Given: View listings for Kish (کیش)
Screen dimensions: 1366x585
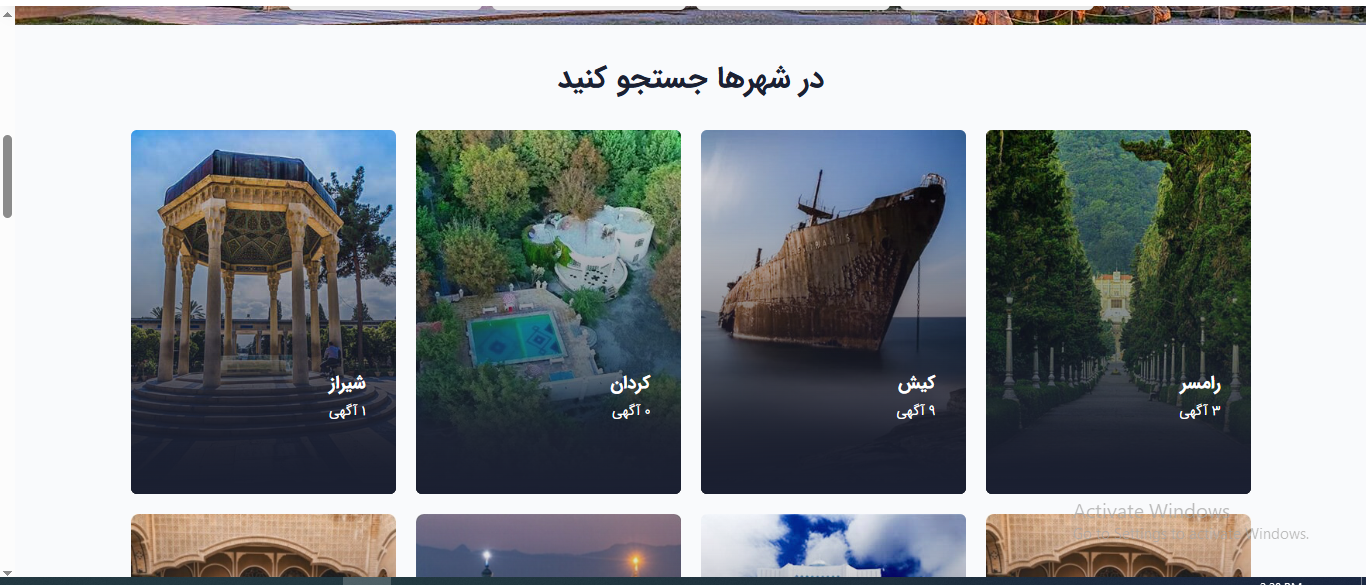Looking at the screenshot, I should (833, 312).
